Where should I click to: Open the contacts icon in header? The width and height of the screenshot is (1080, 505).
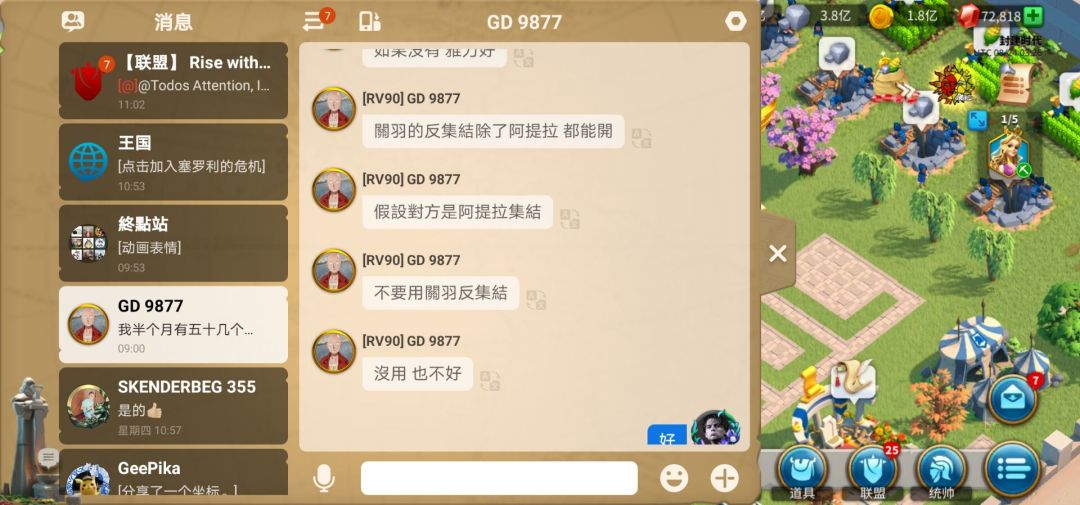pos(73,21)
